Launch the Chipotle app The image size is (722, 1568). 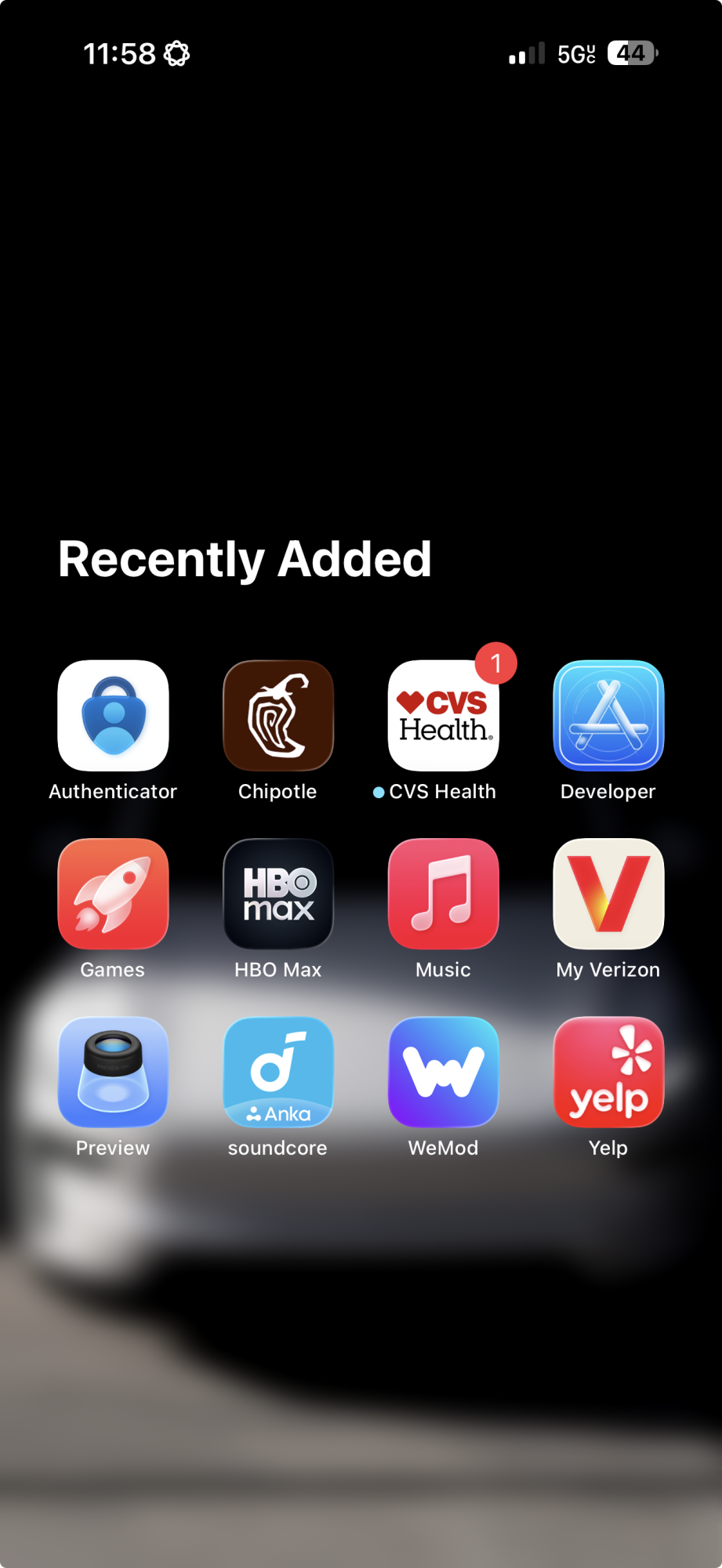pyautogui.click(x=278, y=716)
